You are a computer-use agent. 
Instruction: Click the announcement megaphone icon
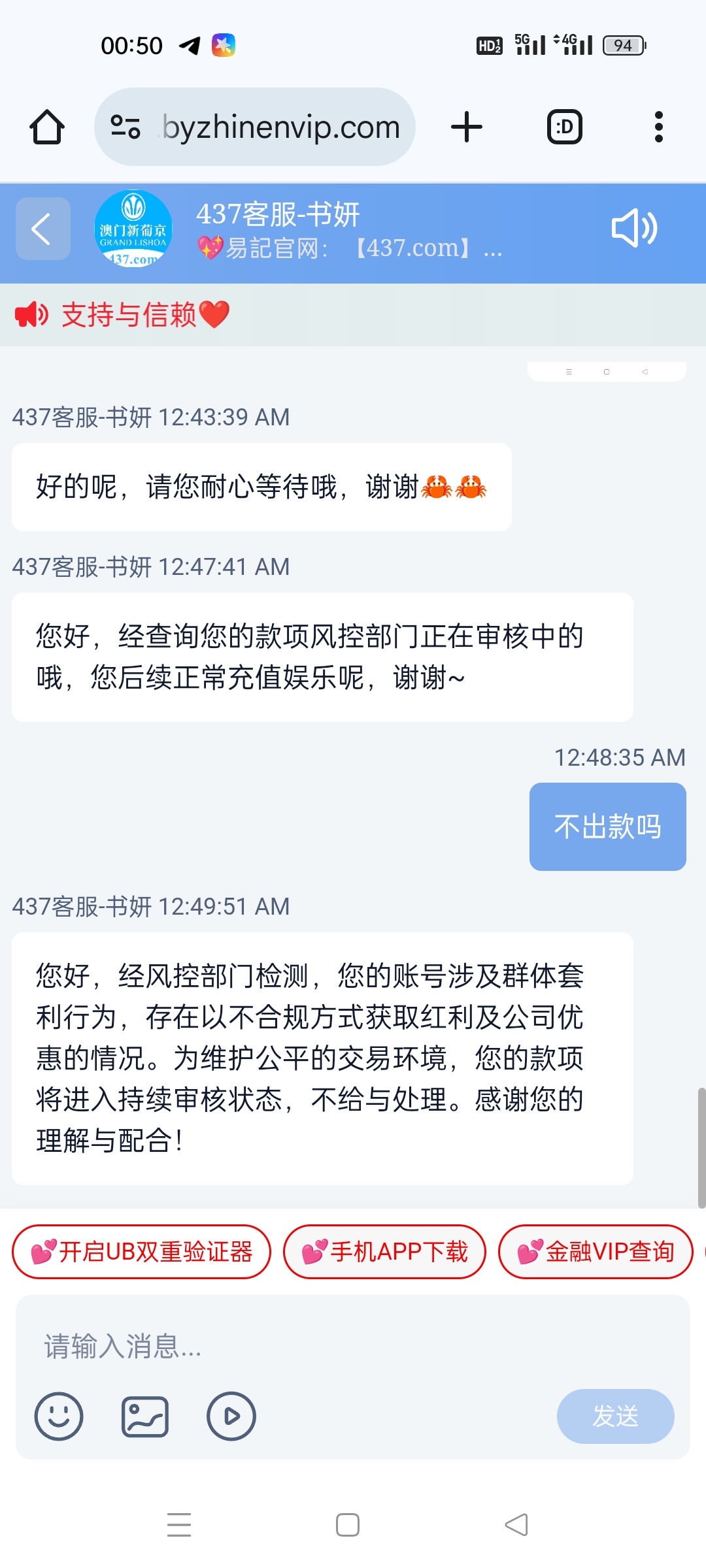tap(31, 316)
